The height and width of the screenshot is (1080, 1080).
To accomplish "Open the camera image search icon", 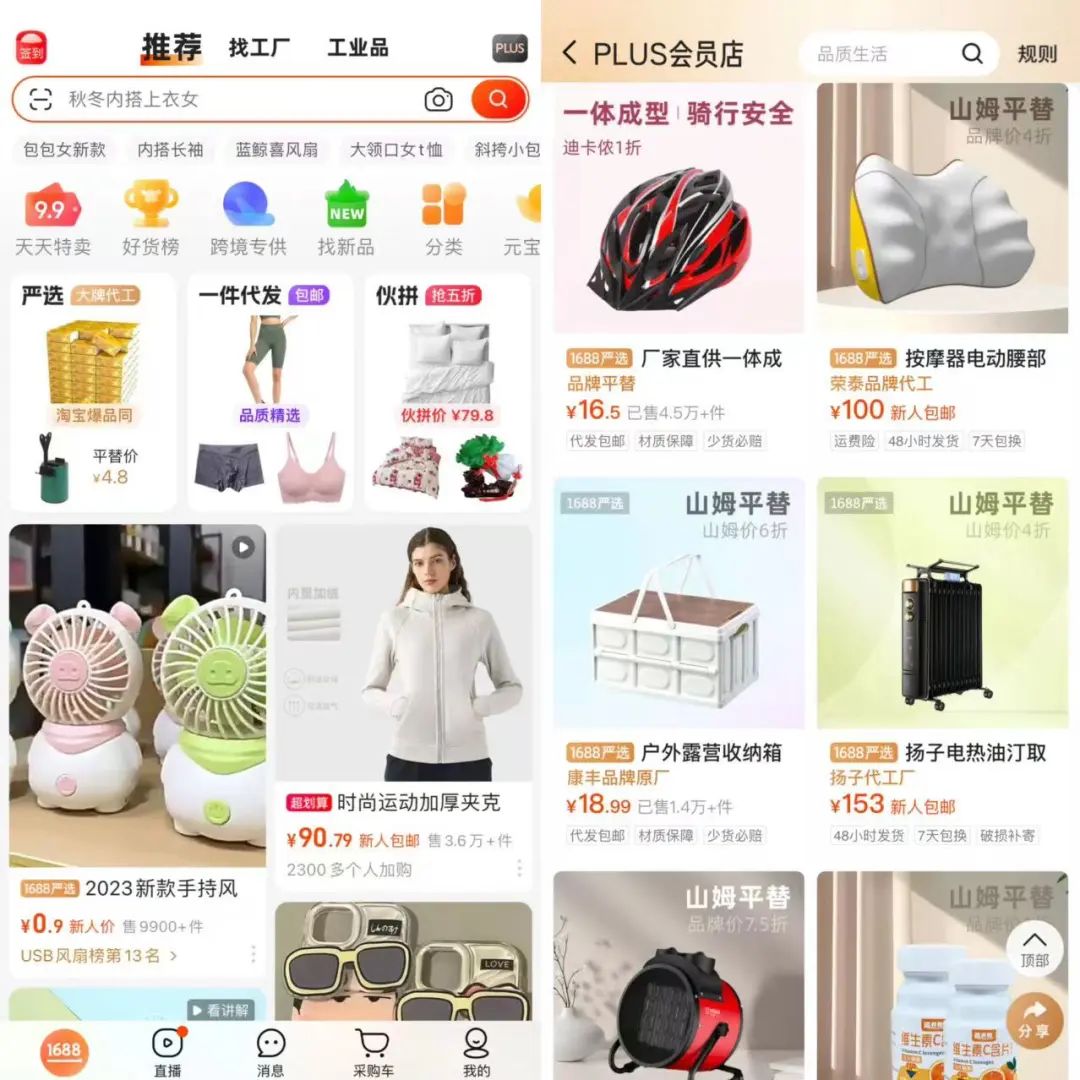I will [x=438, y=99].
